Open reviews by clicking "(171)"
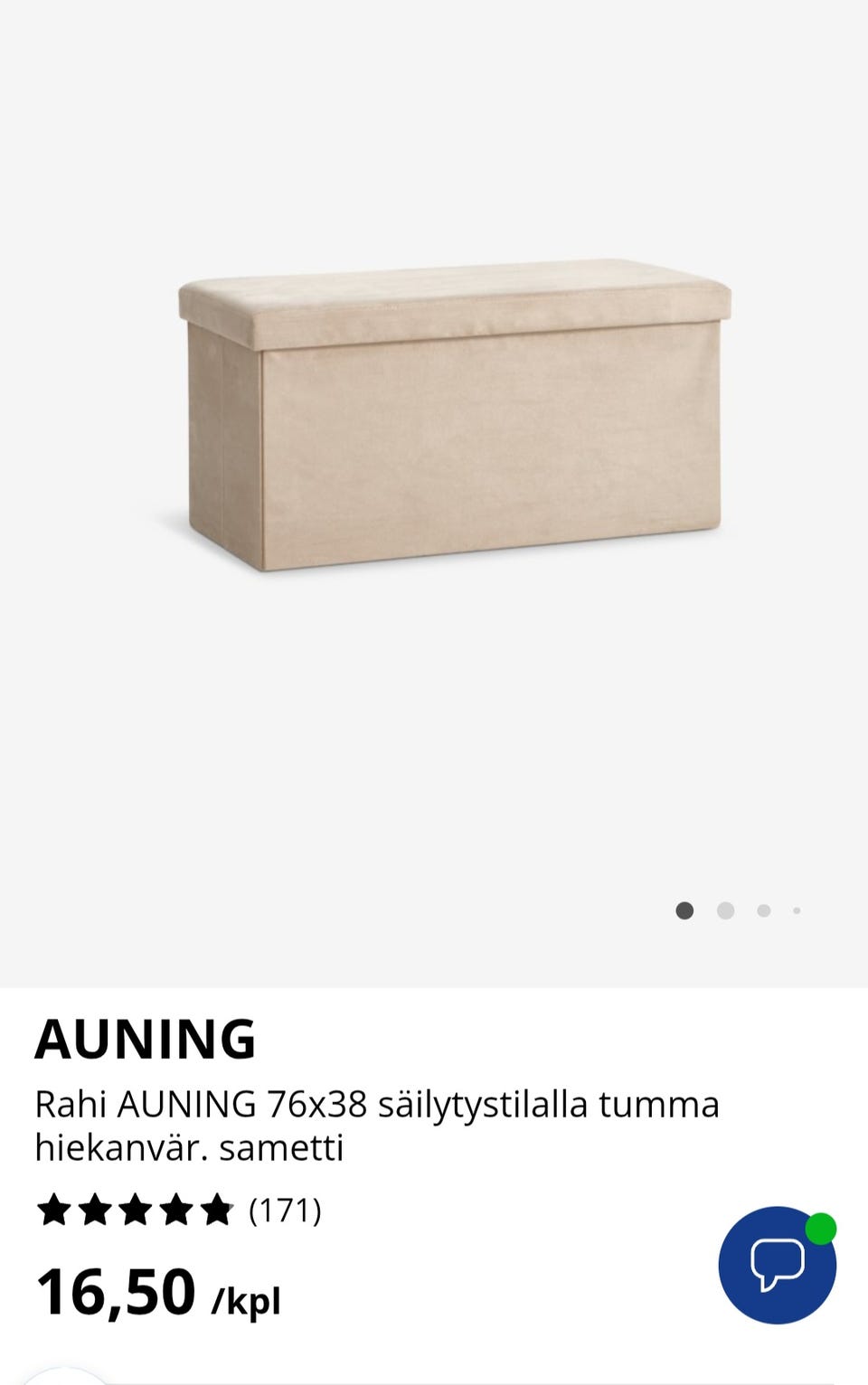The image size is (868, 1385). click(x=285, y=1209)
